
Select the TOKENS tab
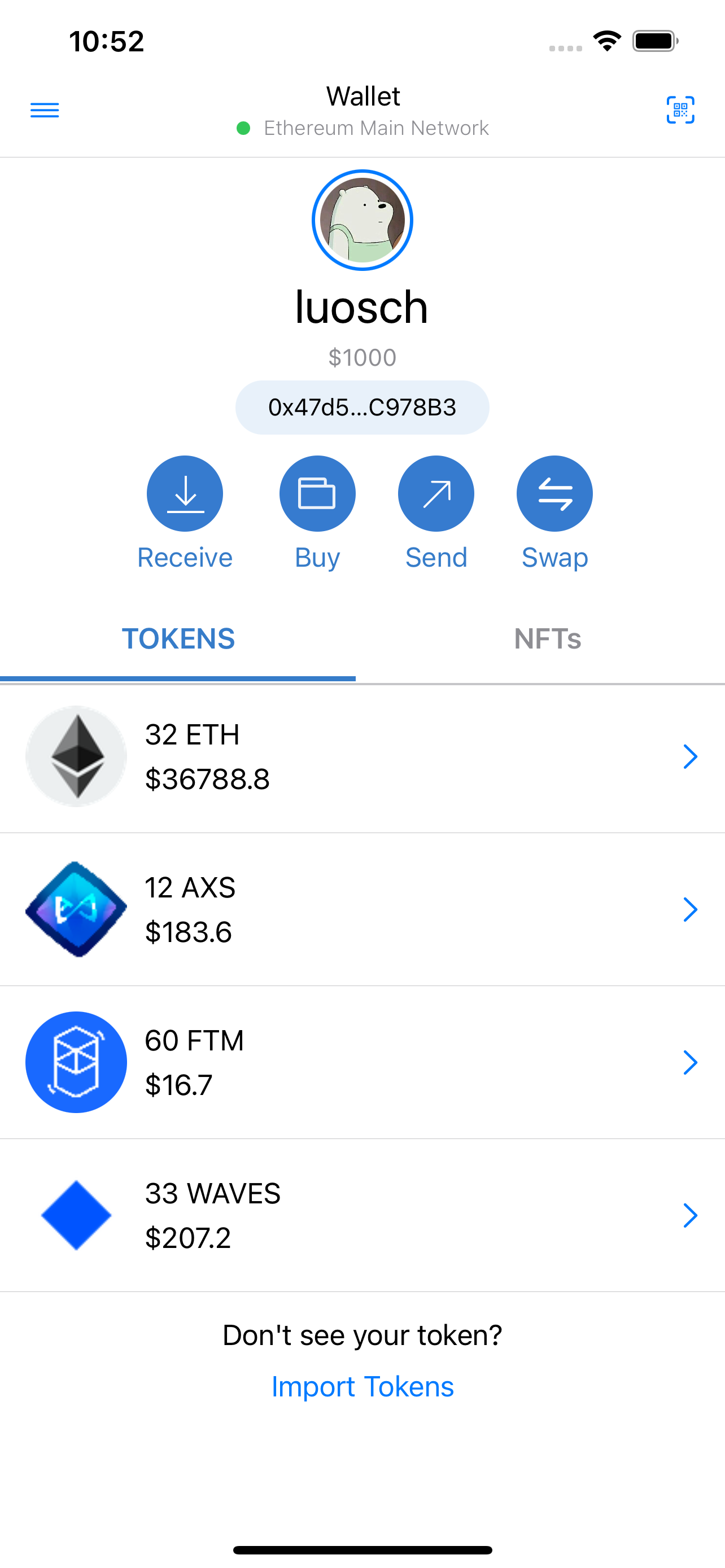pyautogui.click(x=178, y=639)
